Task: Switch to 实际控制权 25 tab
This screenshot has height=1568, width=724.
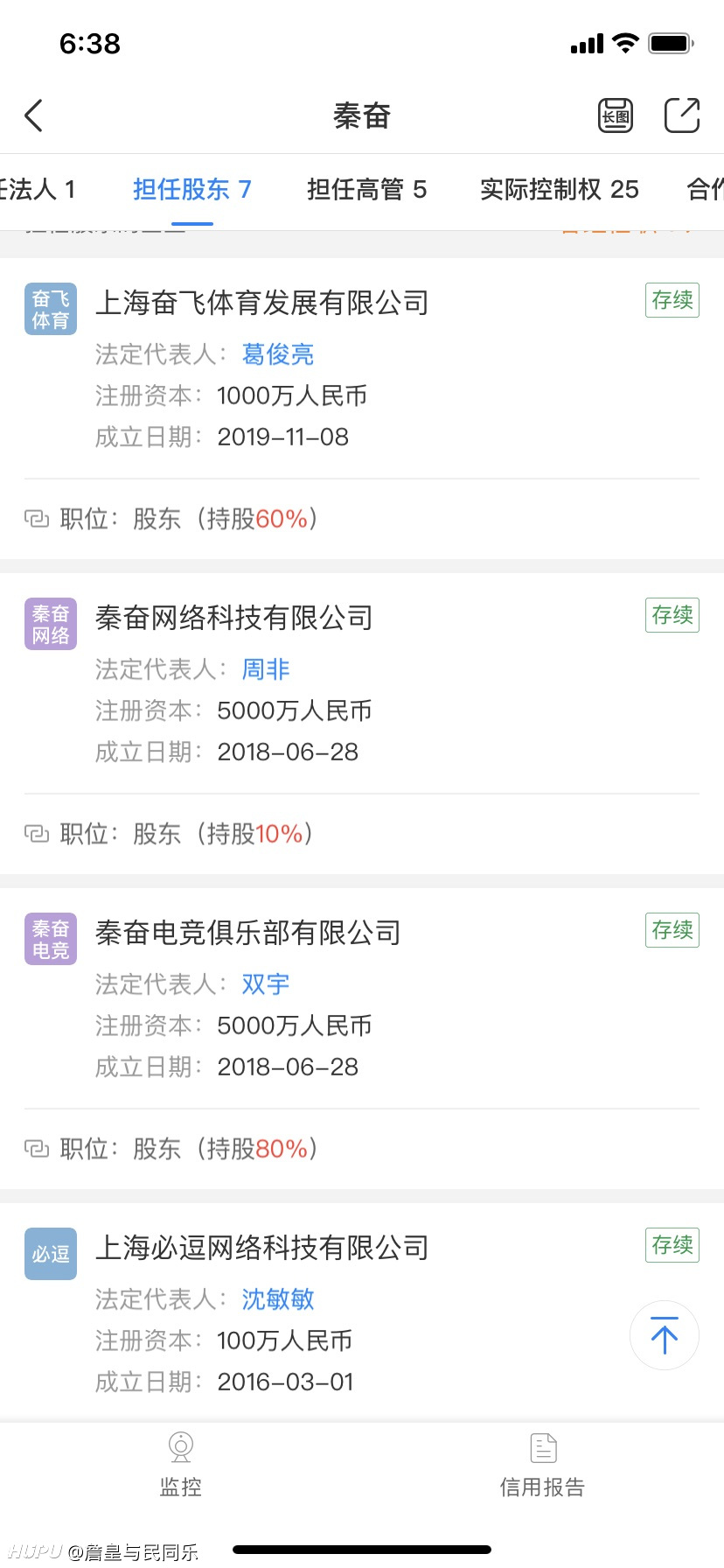Action: (x=560, y=189)
